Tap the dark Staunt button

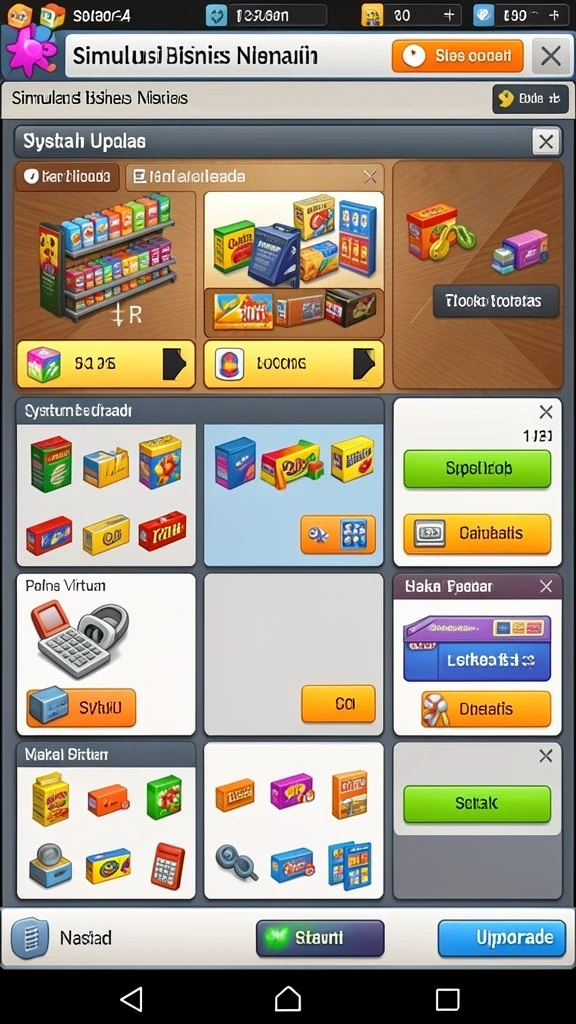320,938
